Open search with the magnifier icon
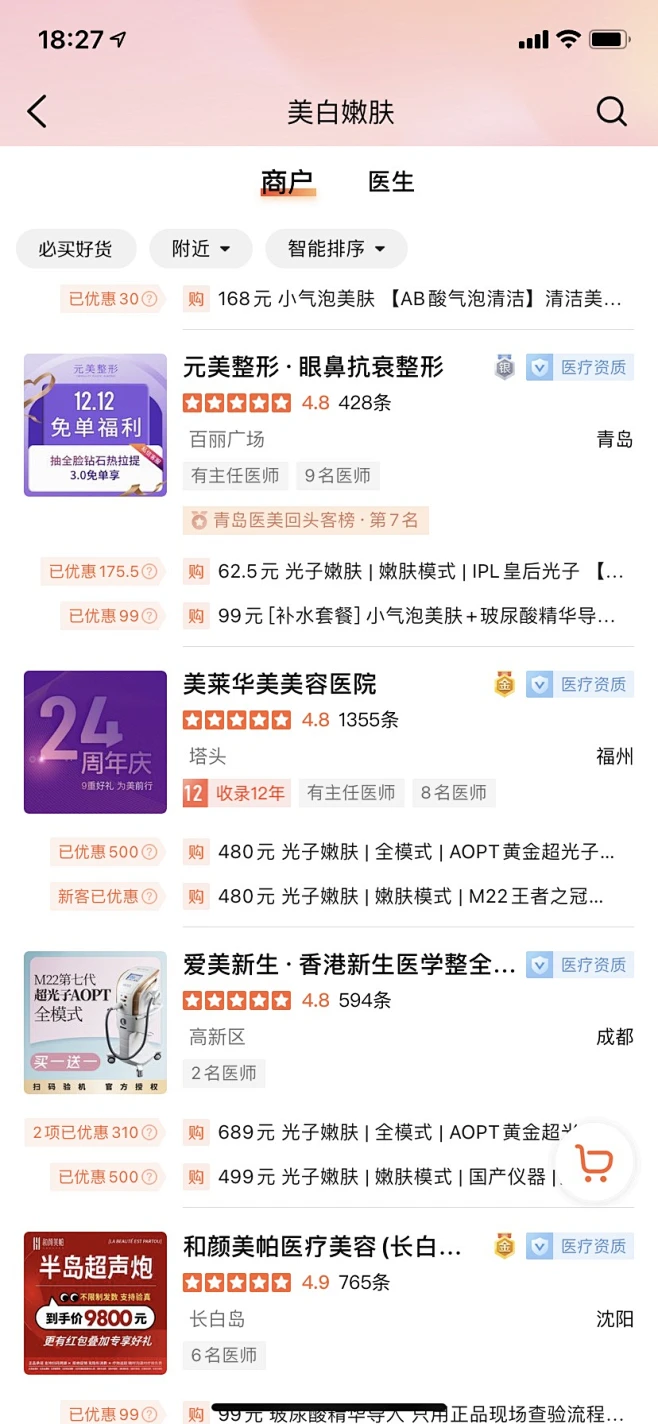 point(611,111)
